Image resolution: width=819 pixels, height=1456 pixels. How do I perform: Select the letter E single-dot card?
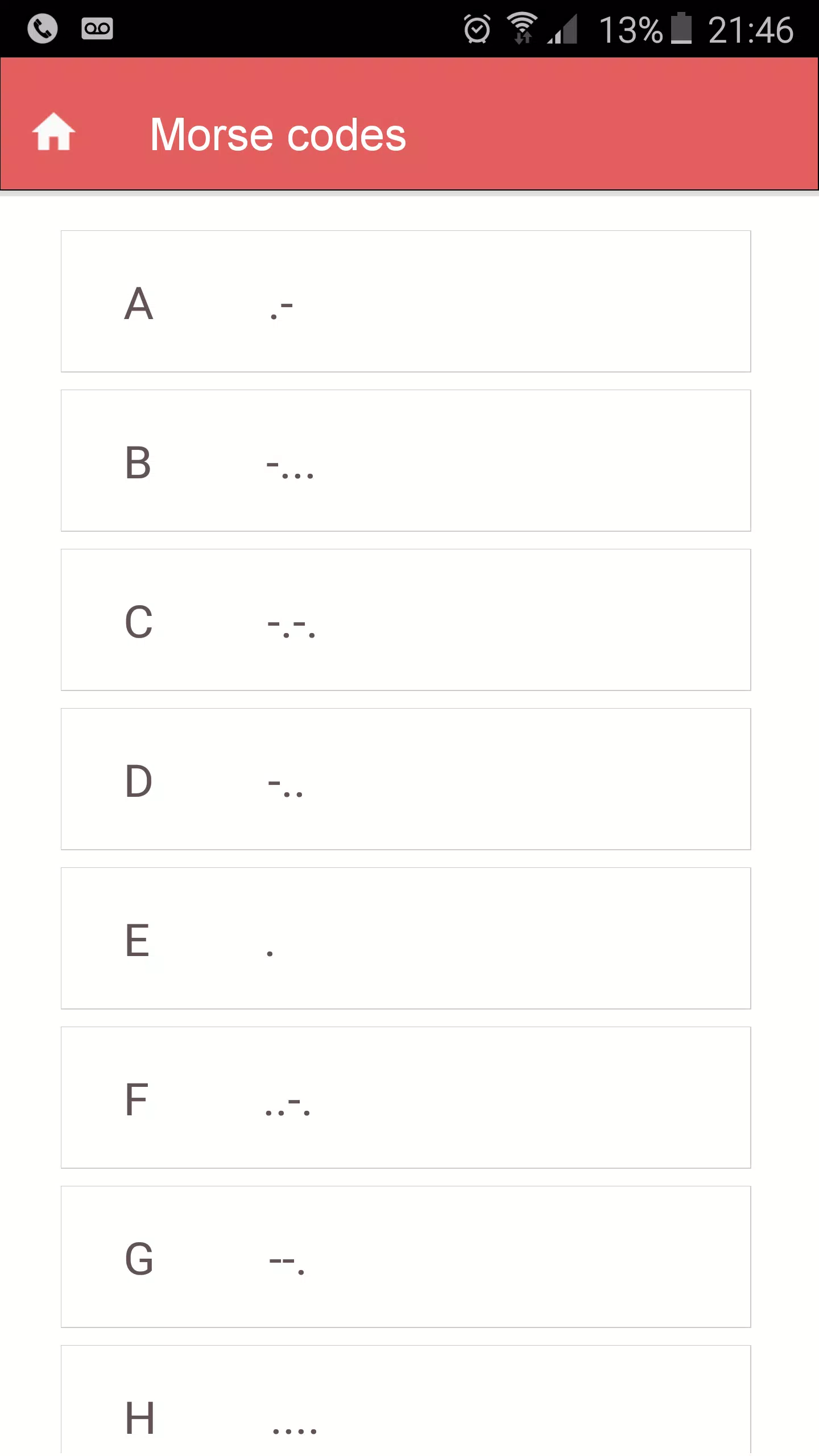(x=406, y=938)
